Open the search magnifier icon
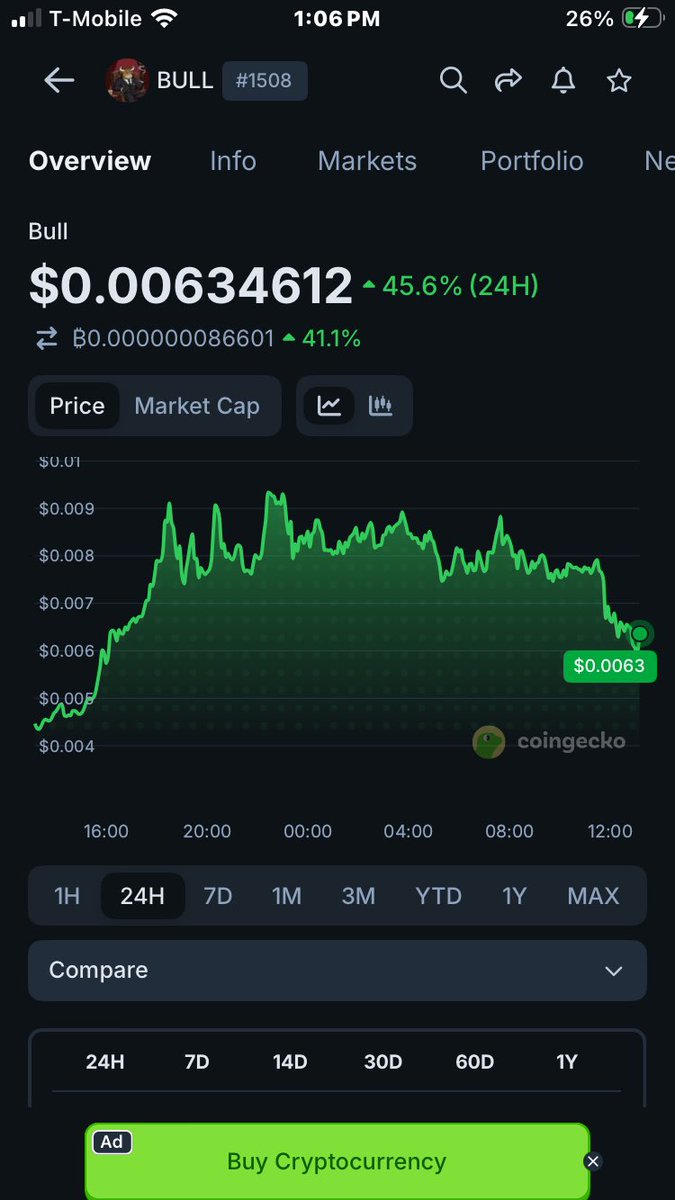This screenshot has width=675, height=1200. [x=453, y=81]
